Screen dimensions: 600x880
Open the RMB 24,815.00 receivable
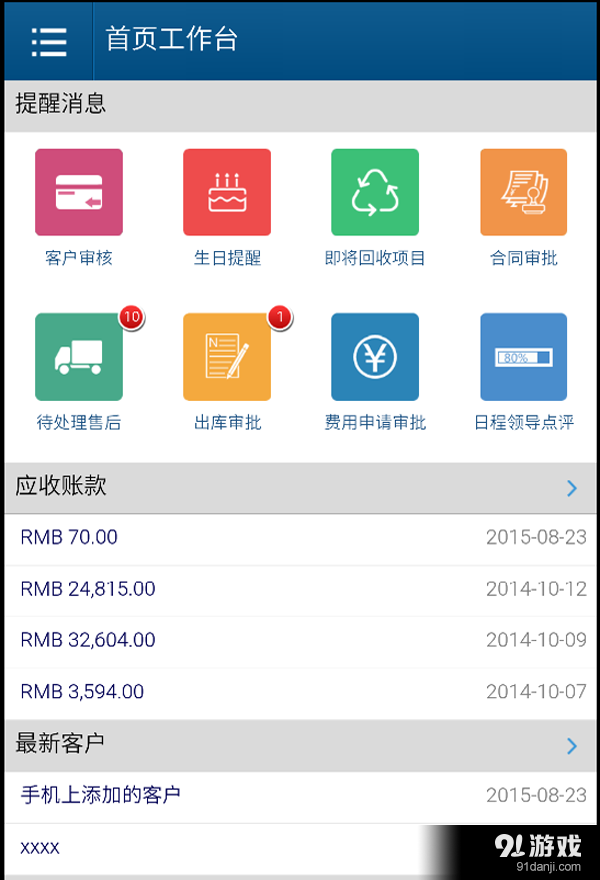pyautogui.click(x=300, y=590)
